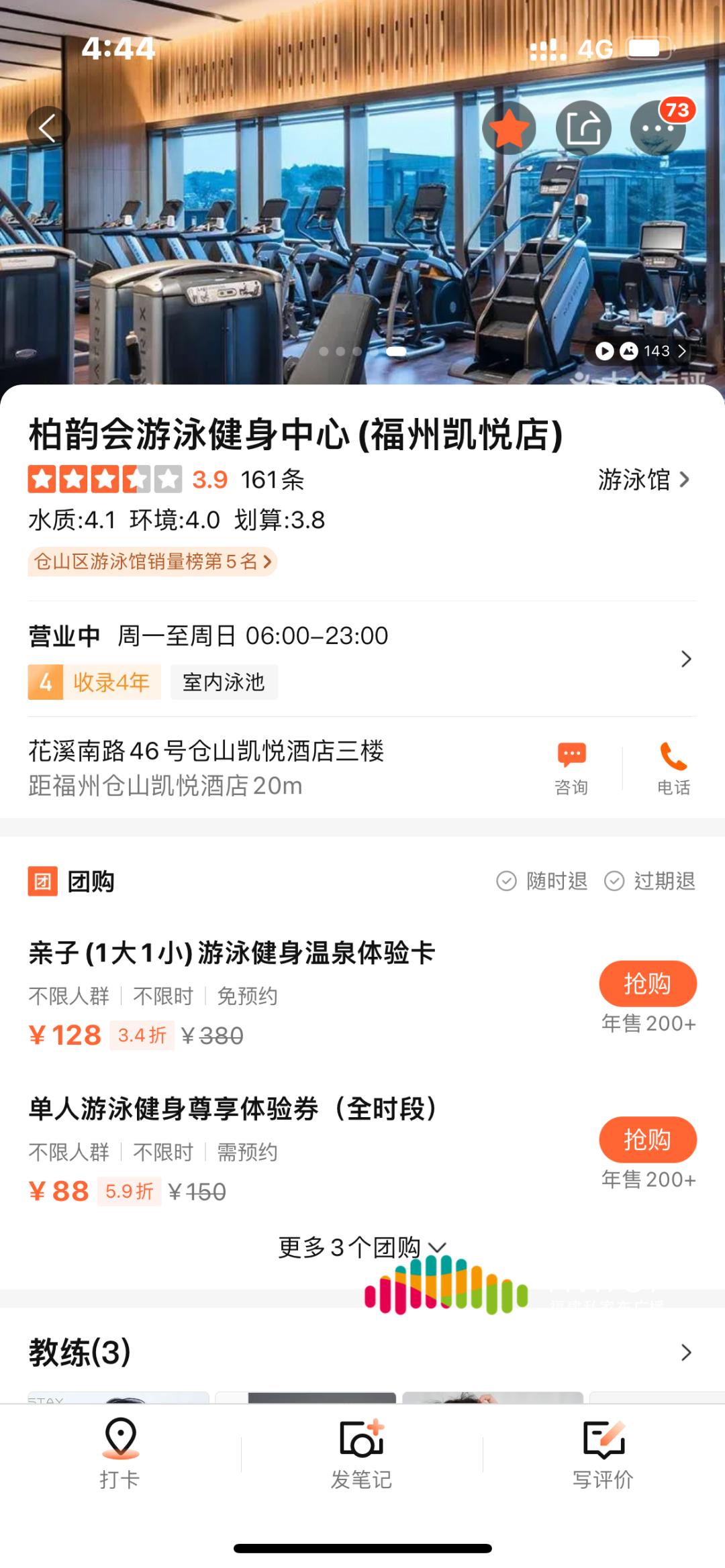Image resolution: width=725 pixels, height=1568 pixels.
Task: Share this venue page
Action: [x=583, y=127]
